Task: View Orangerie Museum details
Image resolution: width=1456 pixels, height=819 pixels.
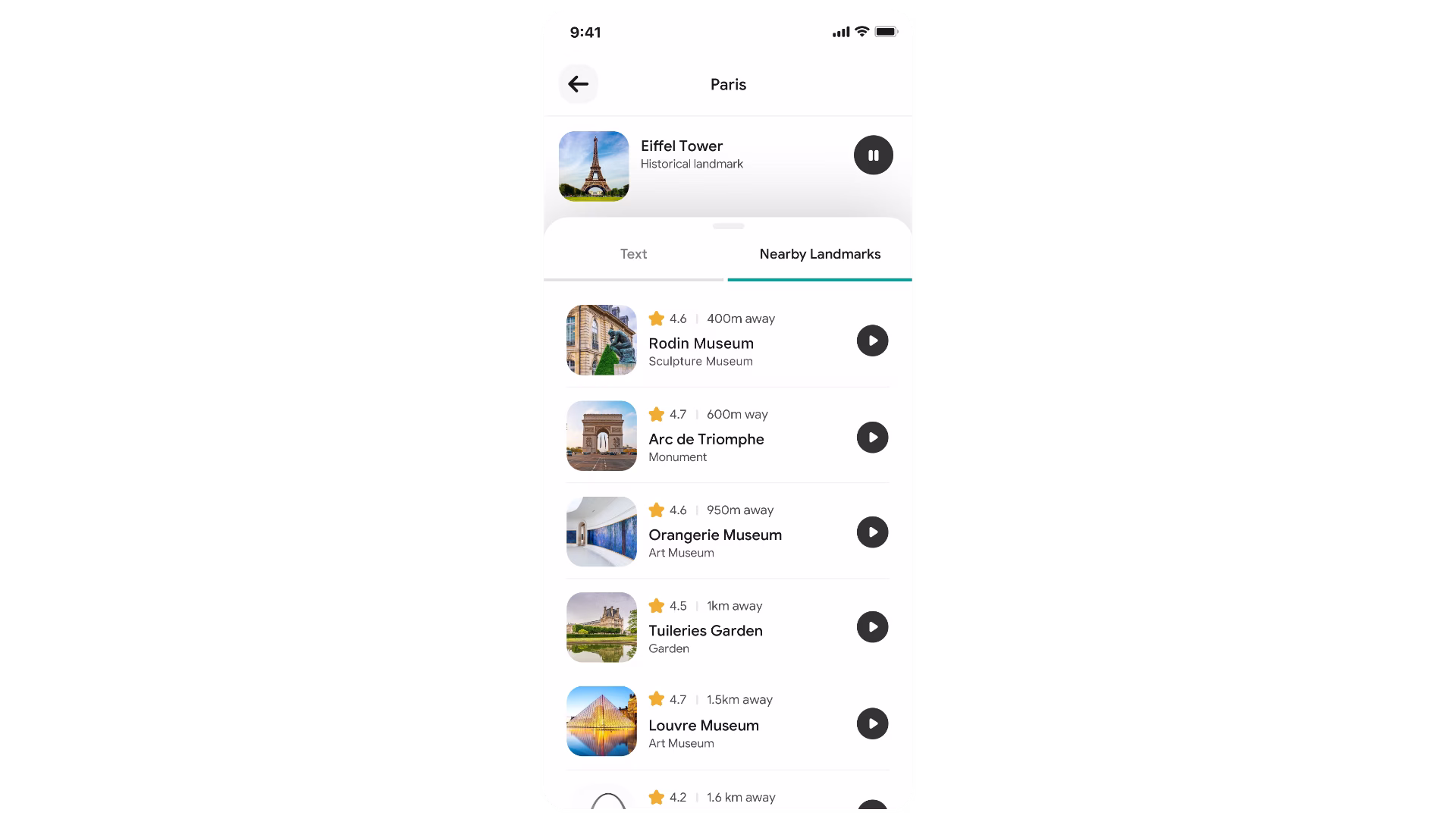Action: (x=714, y=535)
